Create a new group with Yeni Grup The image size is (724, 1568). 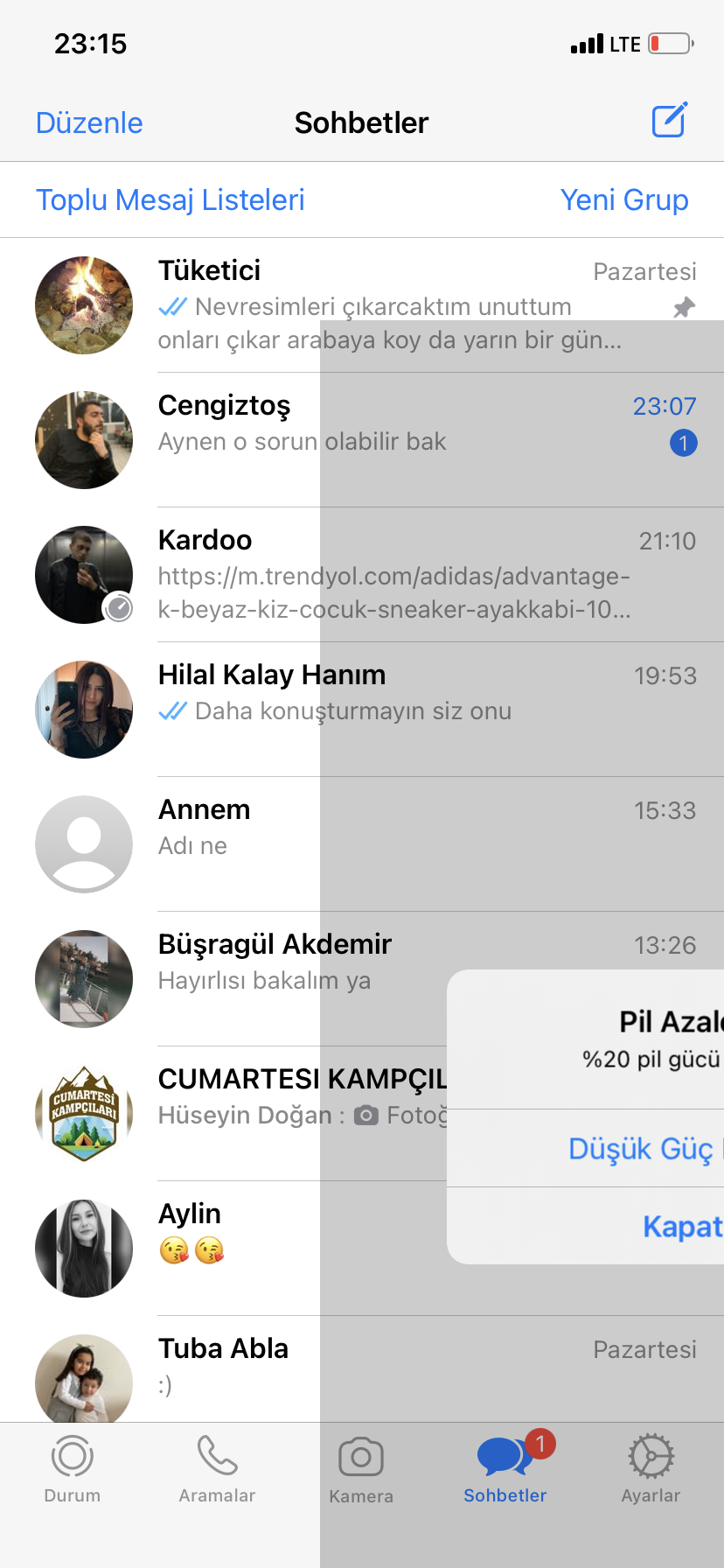[x=623, y=199]
